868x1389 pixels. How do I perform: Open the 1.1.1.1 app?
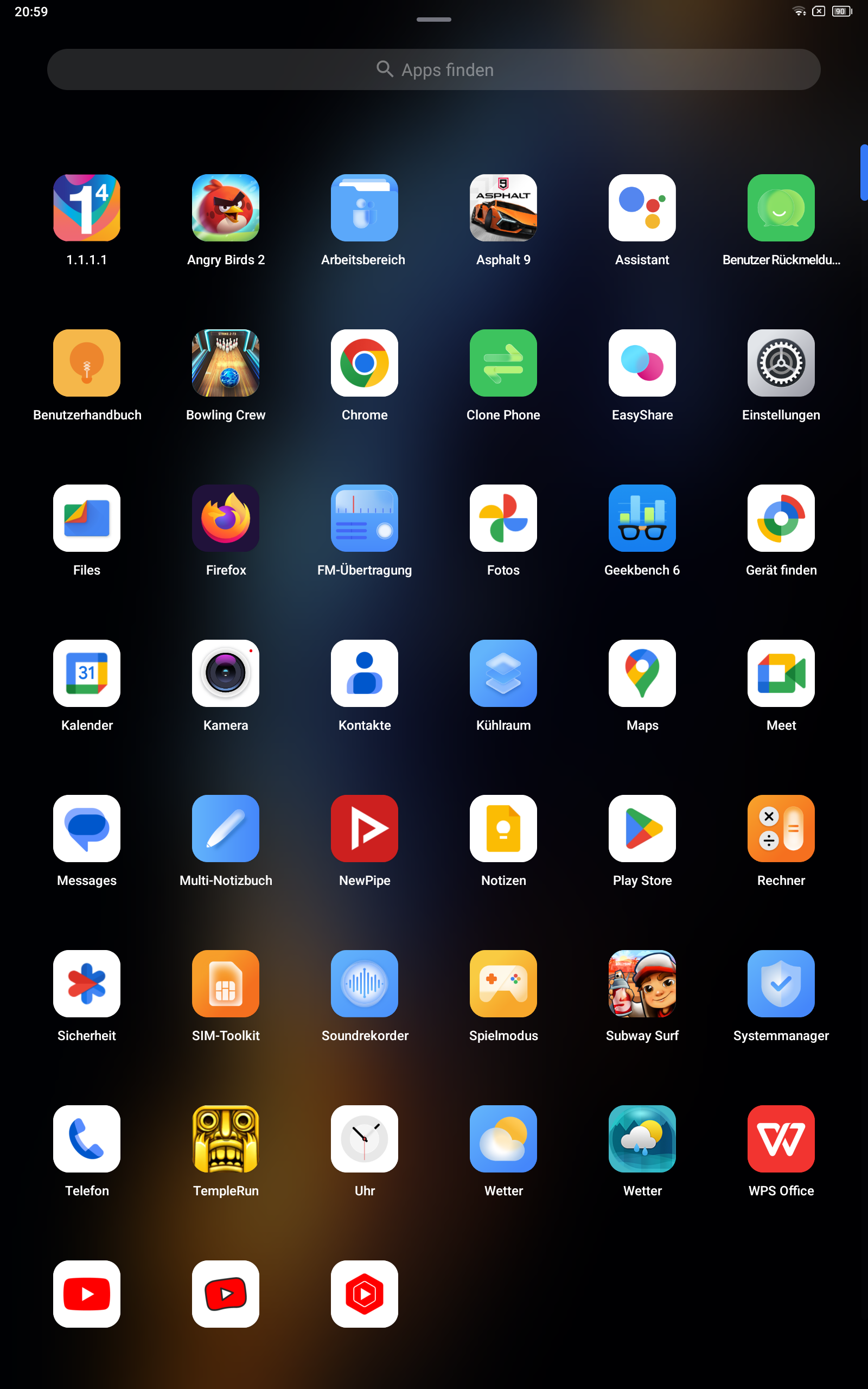coord(87,208)
